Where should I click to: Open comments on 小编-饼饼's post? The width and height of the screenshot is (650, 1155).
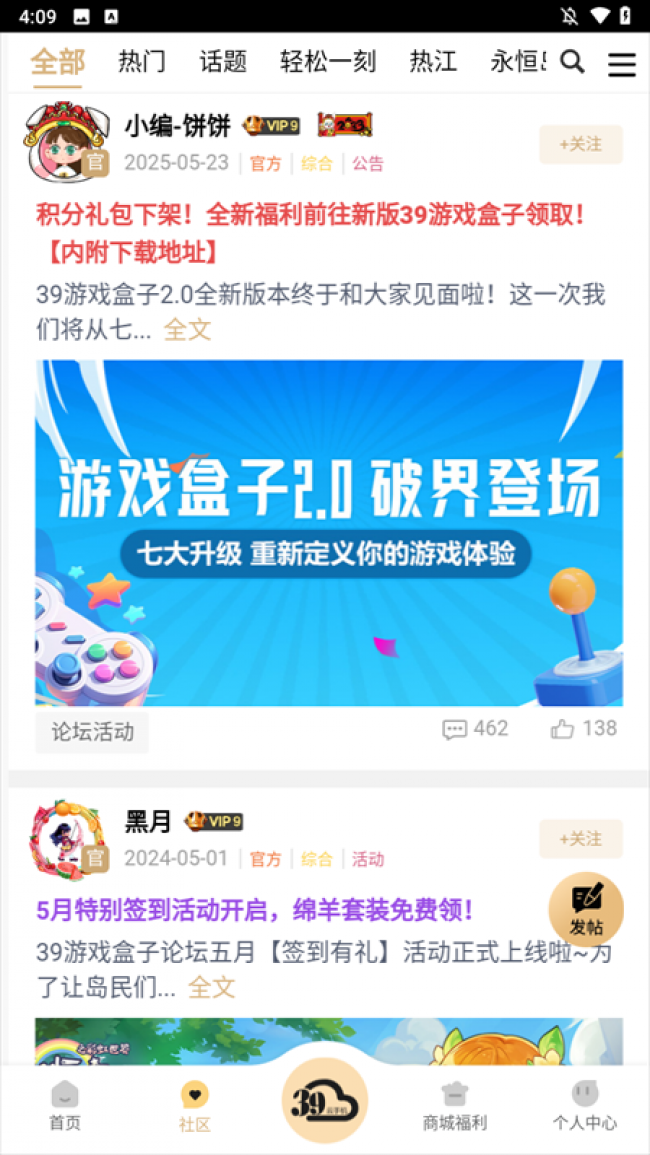475,729
